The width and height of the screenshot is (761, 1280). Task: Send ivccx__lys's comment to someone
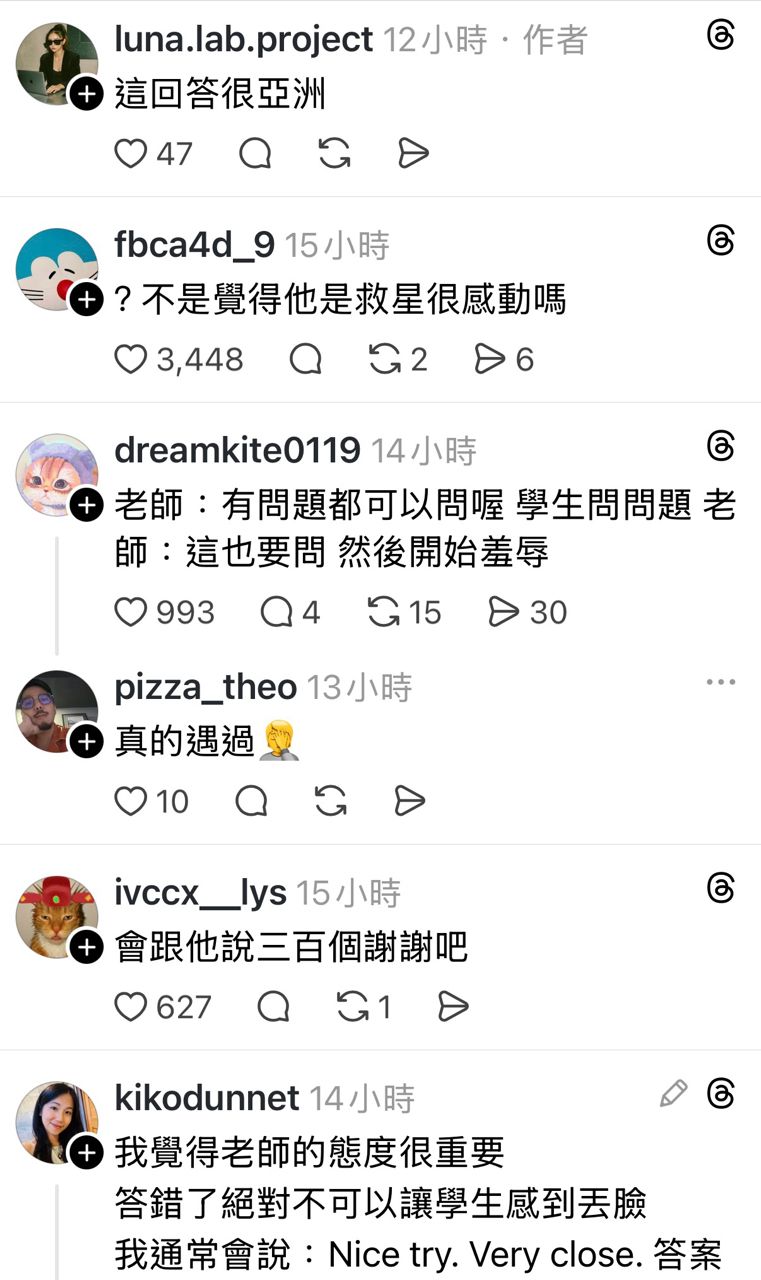tap(453, 1007)
